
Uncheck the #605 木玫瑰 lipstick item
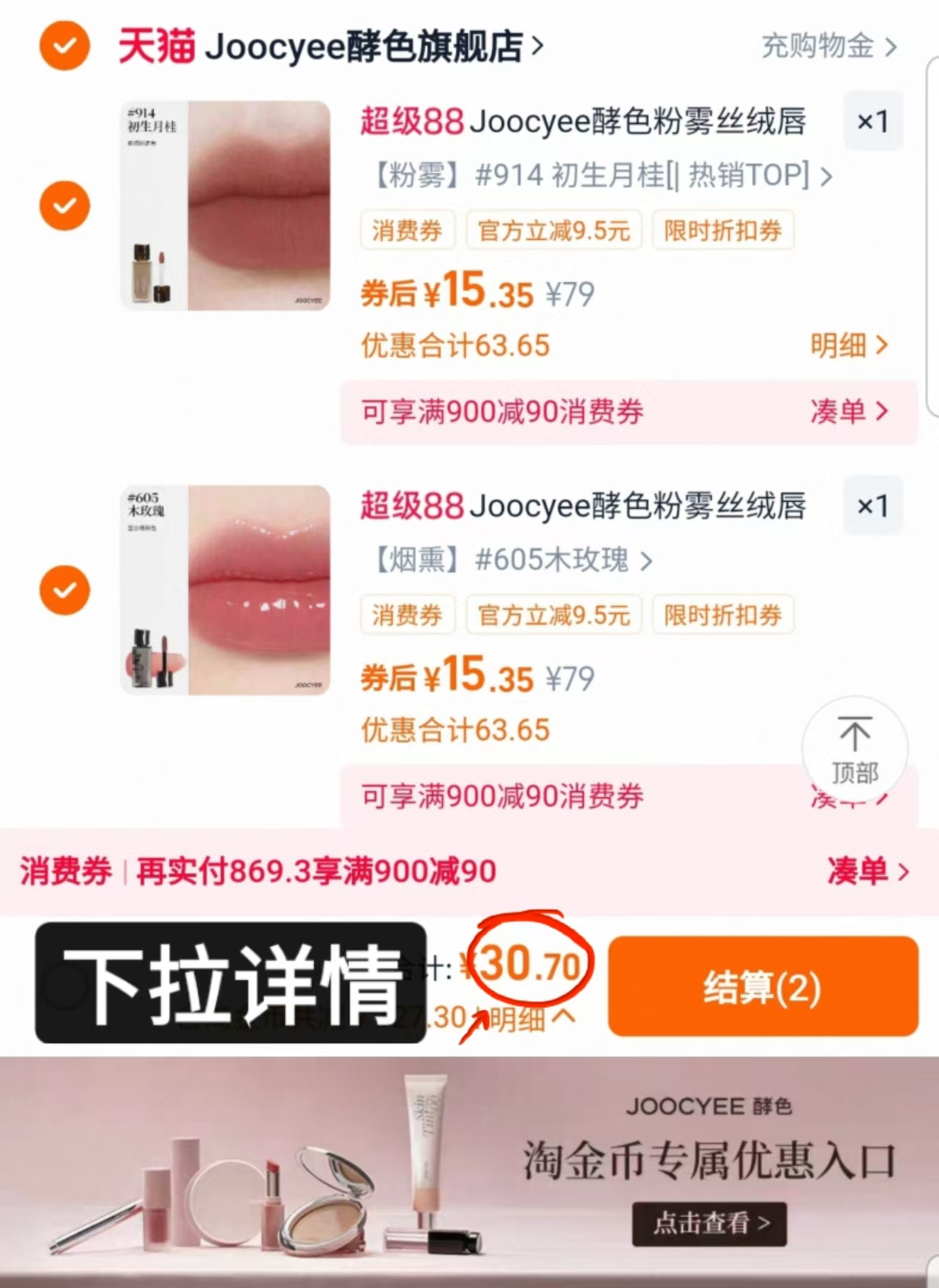[x=64, y=590]
